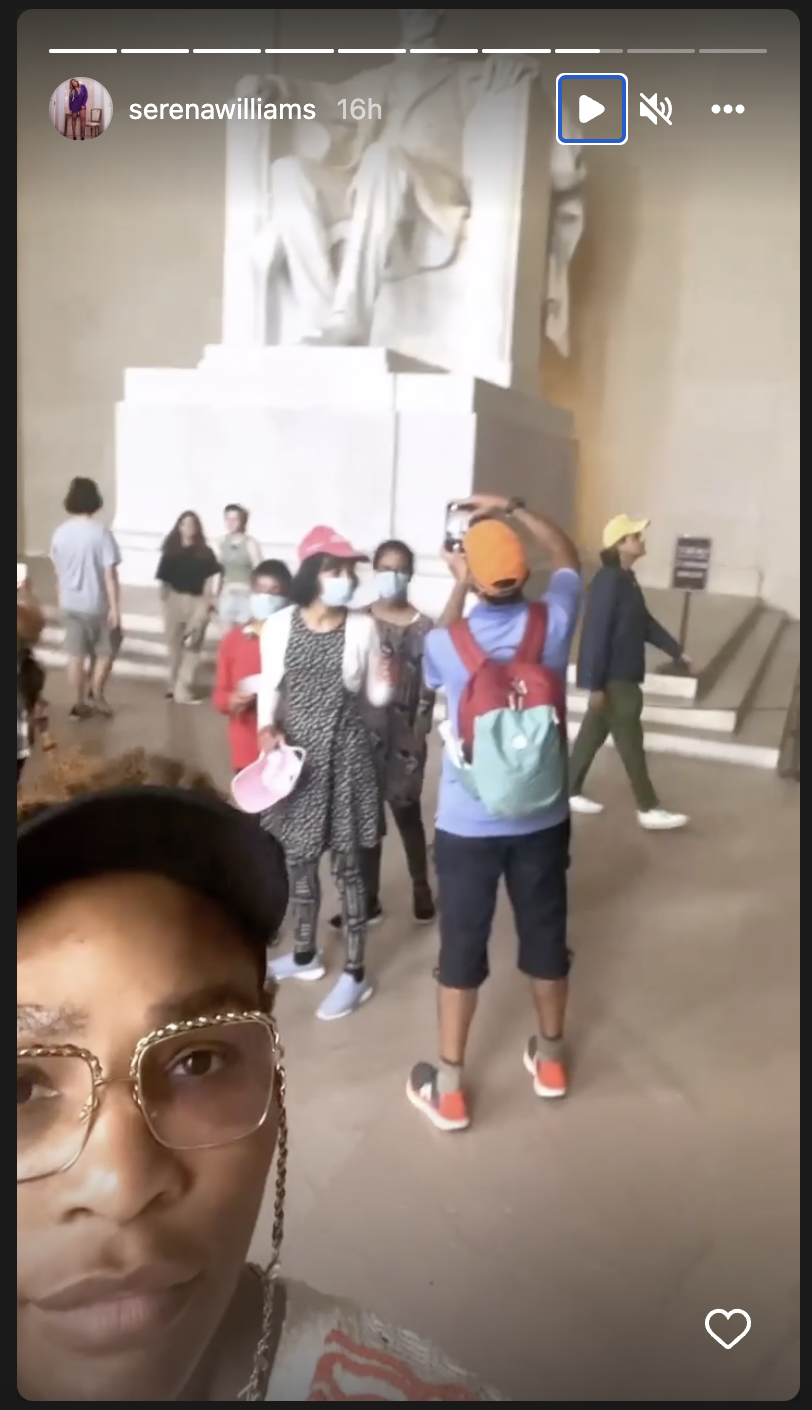Play the paused story
Screen dimensions: 812x1410
point(592,109)
